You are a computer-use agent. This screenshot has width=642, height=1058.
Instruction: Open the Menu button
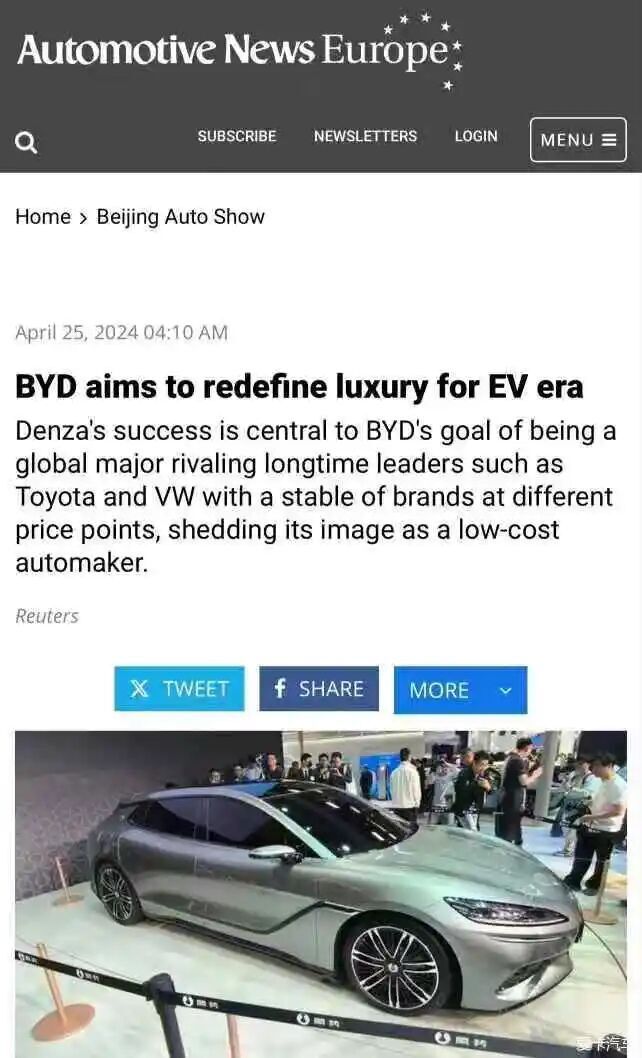point(578,140)
